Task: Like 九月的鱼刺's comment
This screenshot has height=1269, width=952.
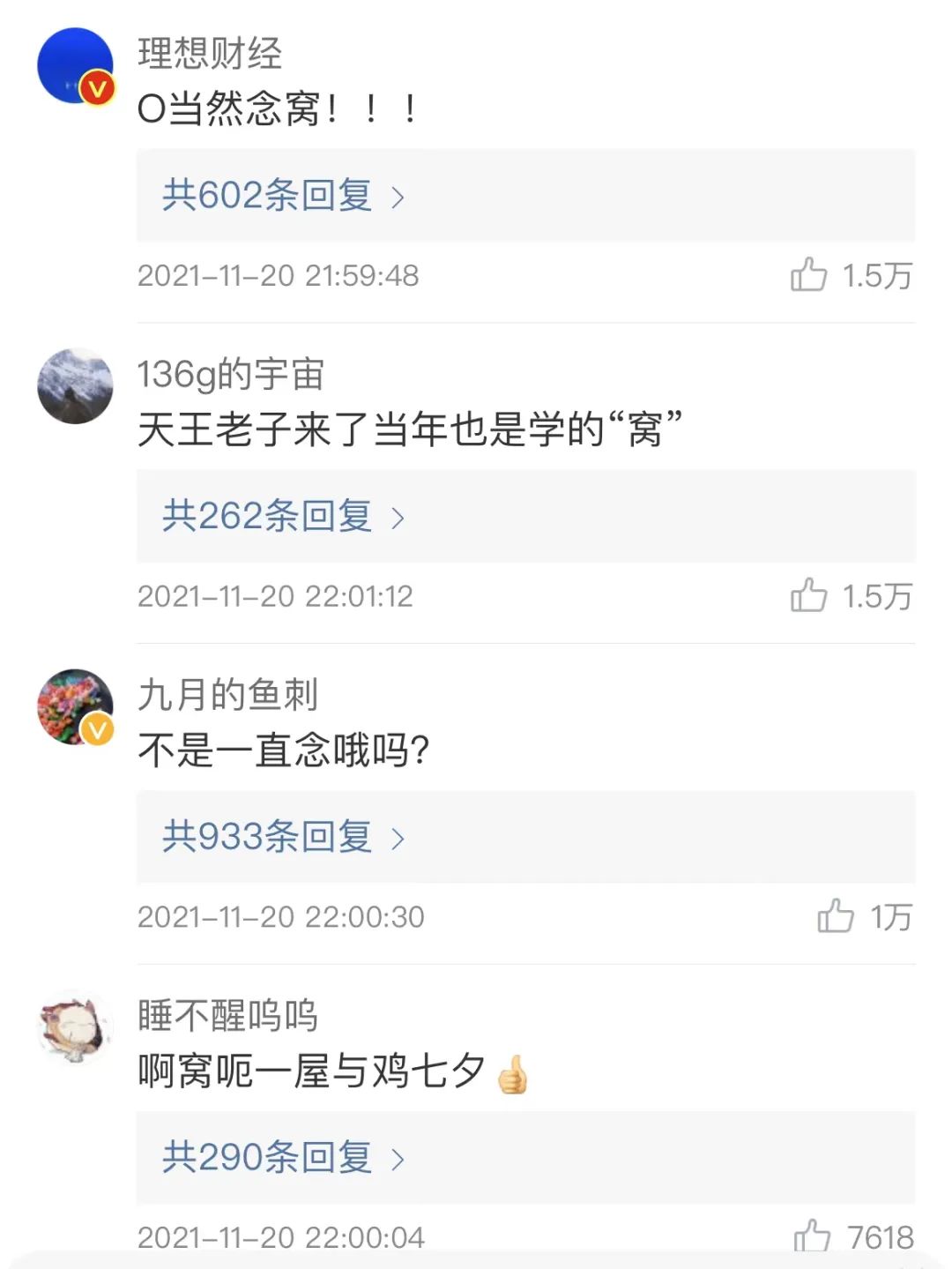Action: click(835, 917)
